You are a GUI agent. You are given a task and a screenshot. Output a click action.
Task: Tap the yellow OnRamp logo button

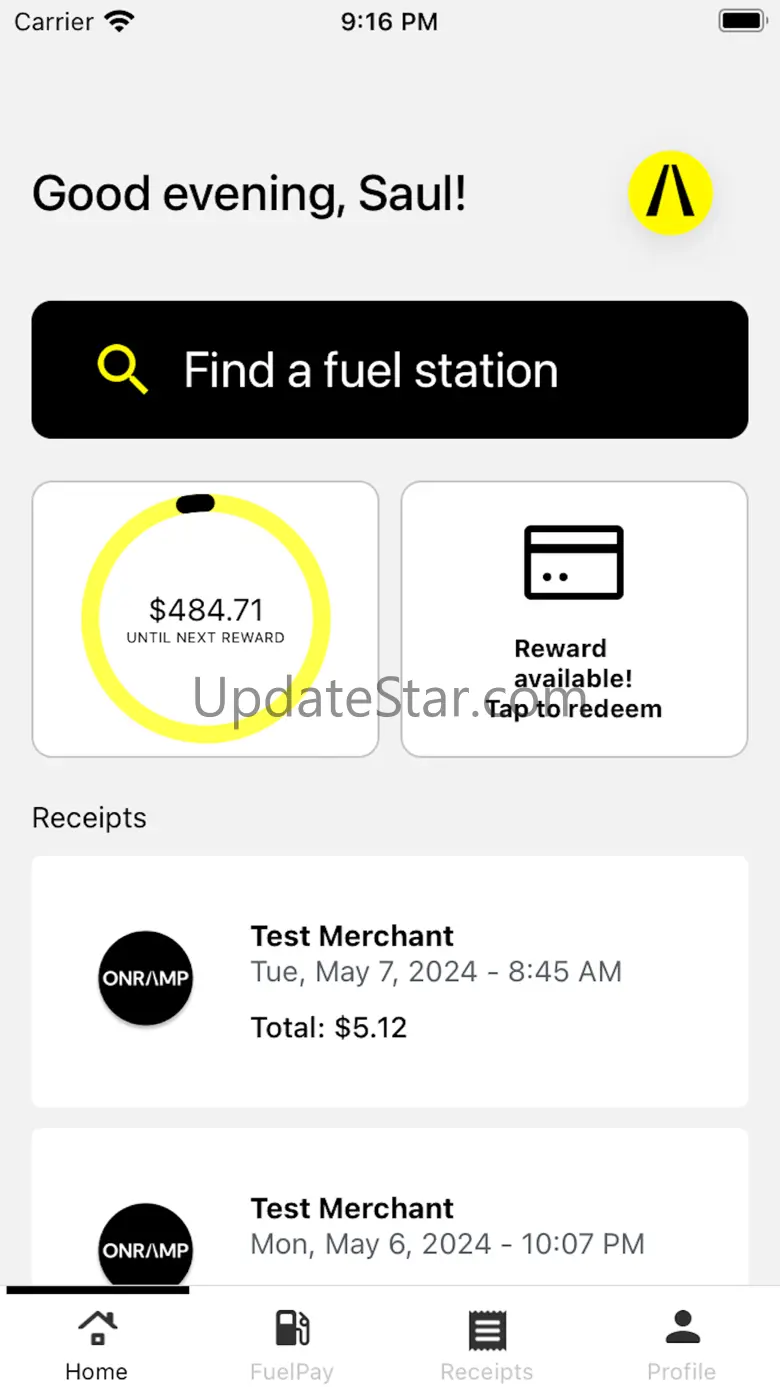click(670, 193)
